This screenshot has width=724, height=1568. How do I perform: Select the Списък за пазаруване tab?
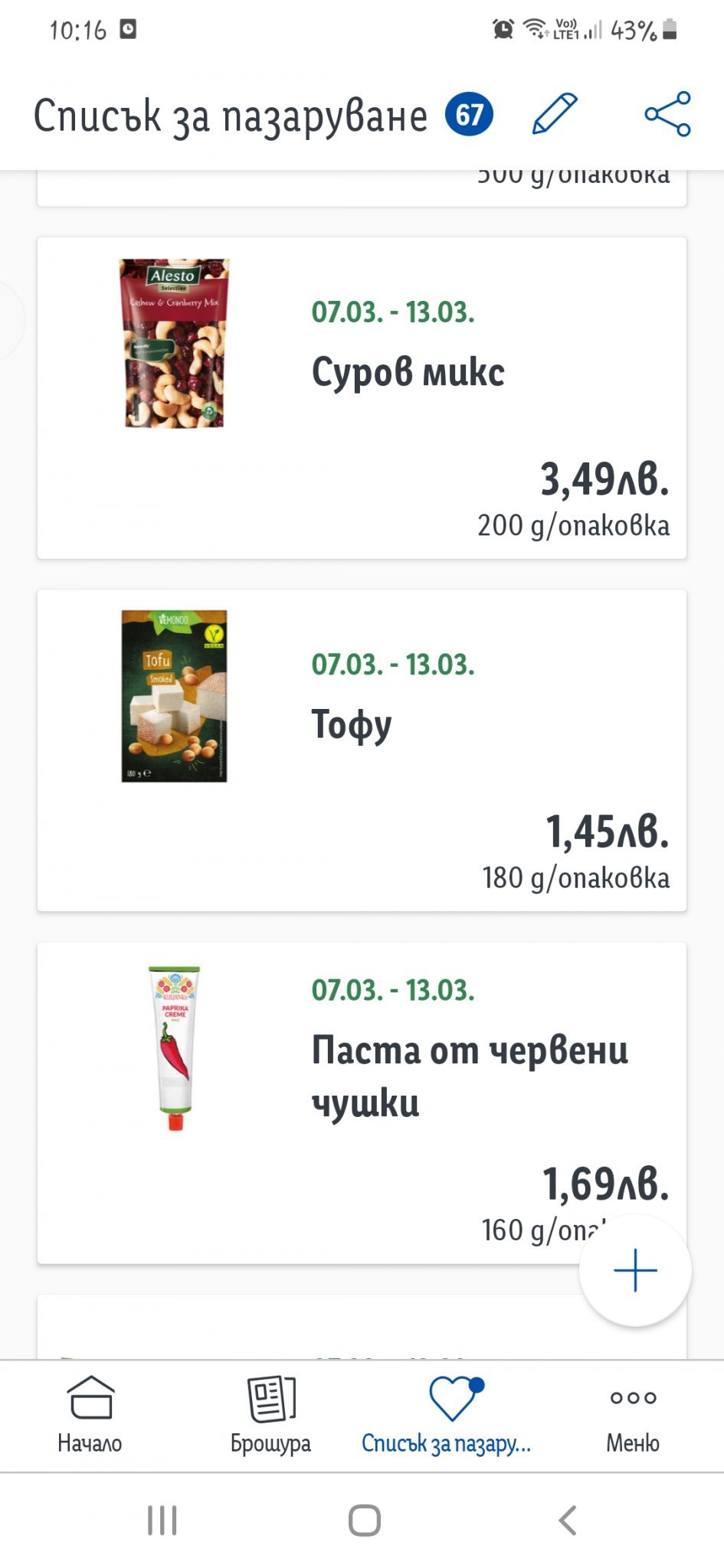(x=452, y=1415)
